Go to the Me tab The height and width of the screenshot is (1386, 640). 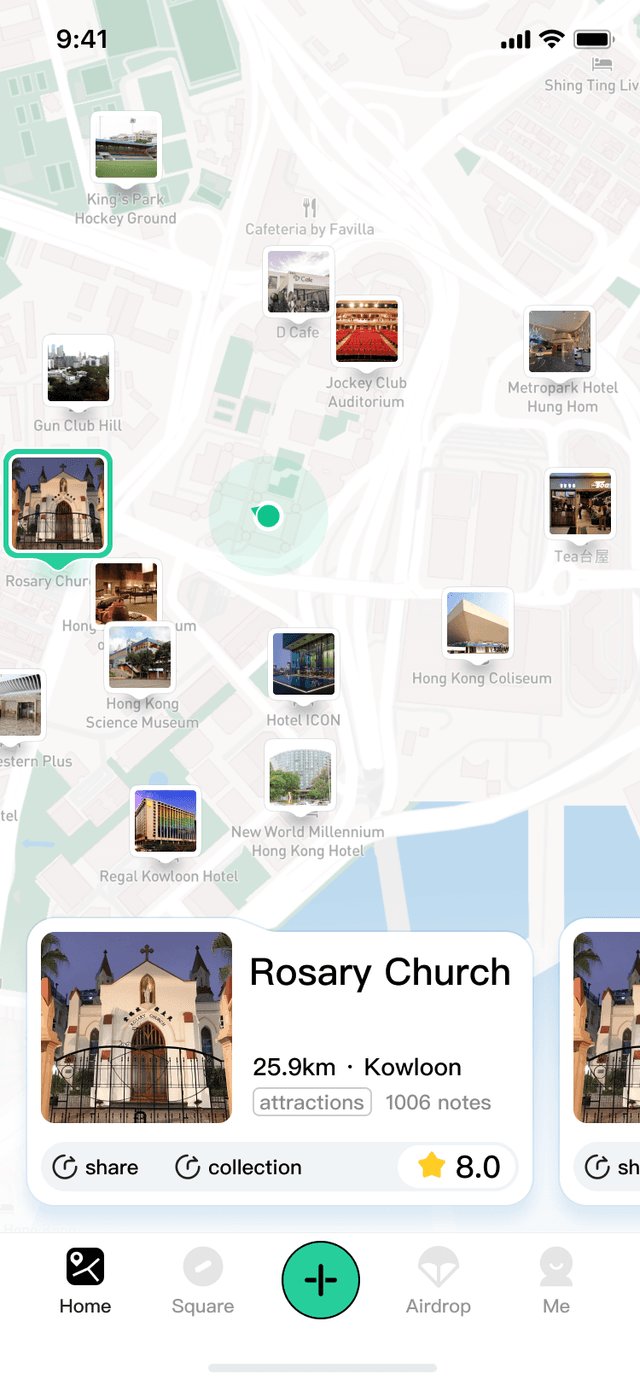coord(556,1282)
